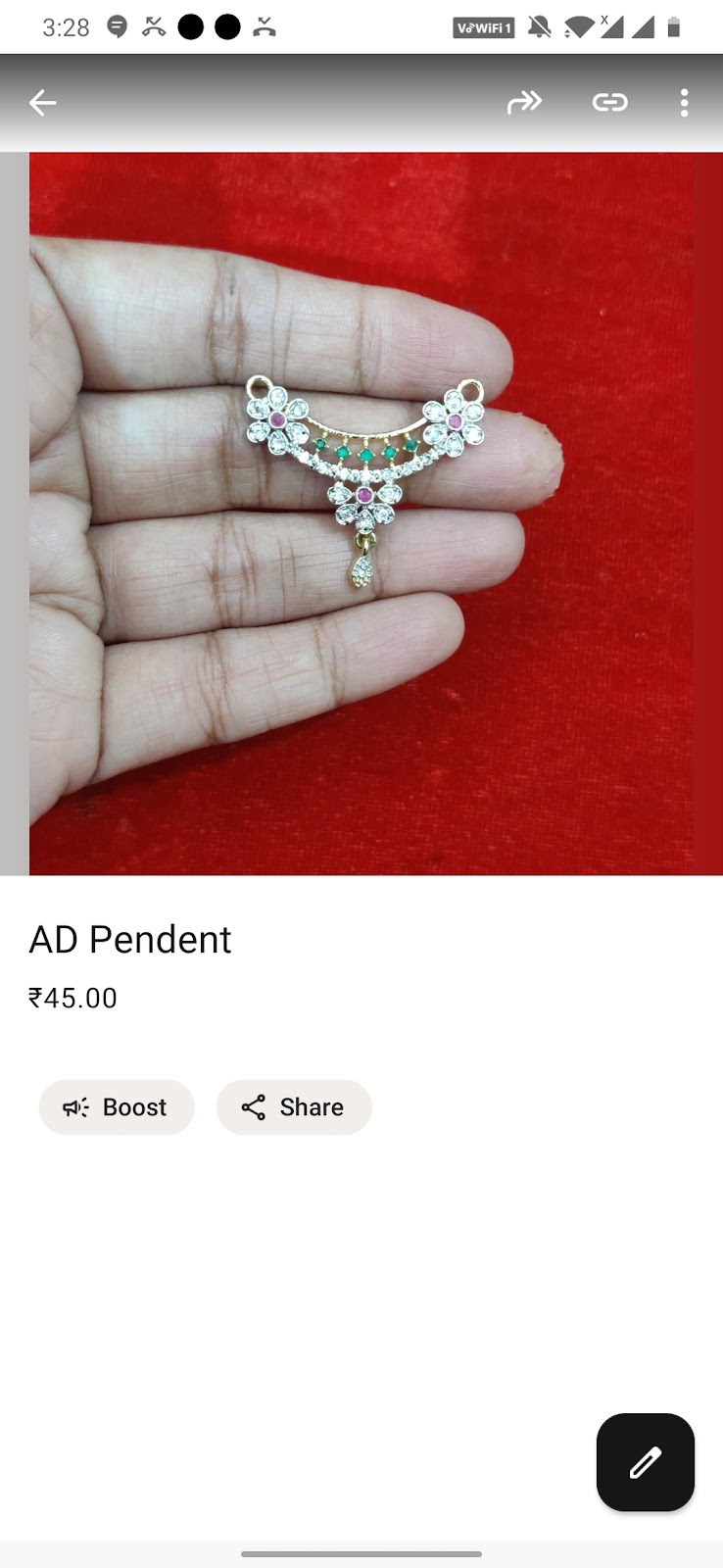Select the AD Pendent title text
This screenshot has width=723, height=1568.
(x=130, y=939)
